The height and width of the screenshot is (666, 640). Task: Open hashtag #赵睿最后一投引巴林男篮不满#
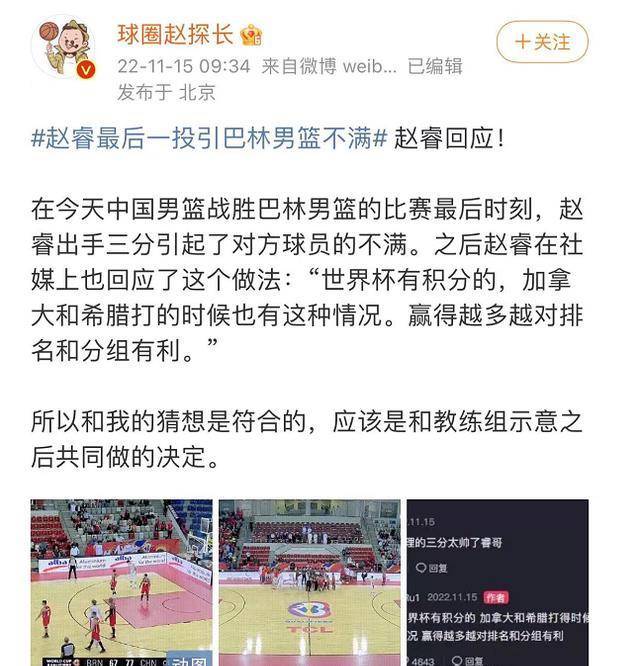[209, 138]
